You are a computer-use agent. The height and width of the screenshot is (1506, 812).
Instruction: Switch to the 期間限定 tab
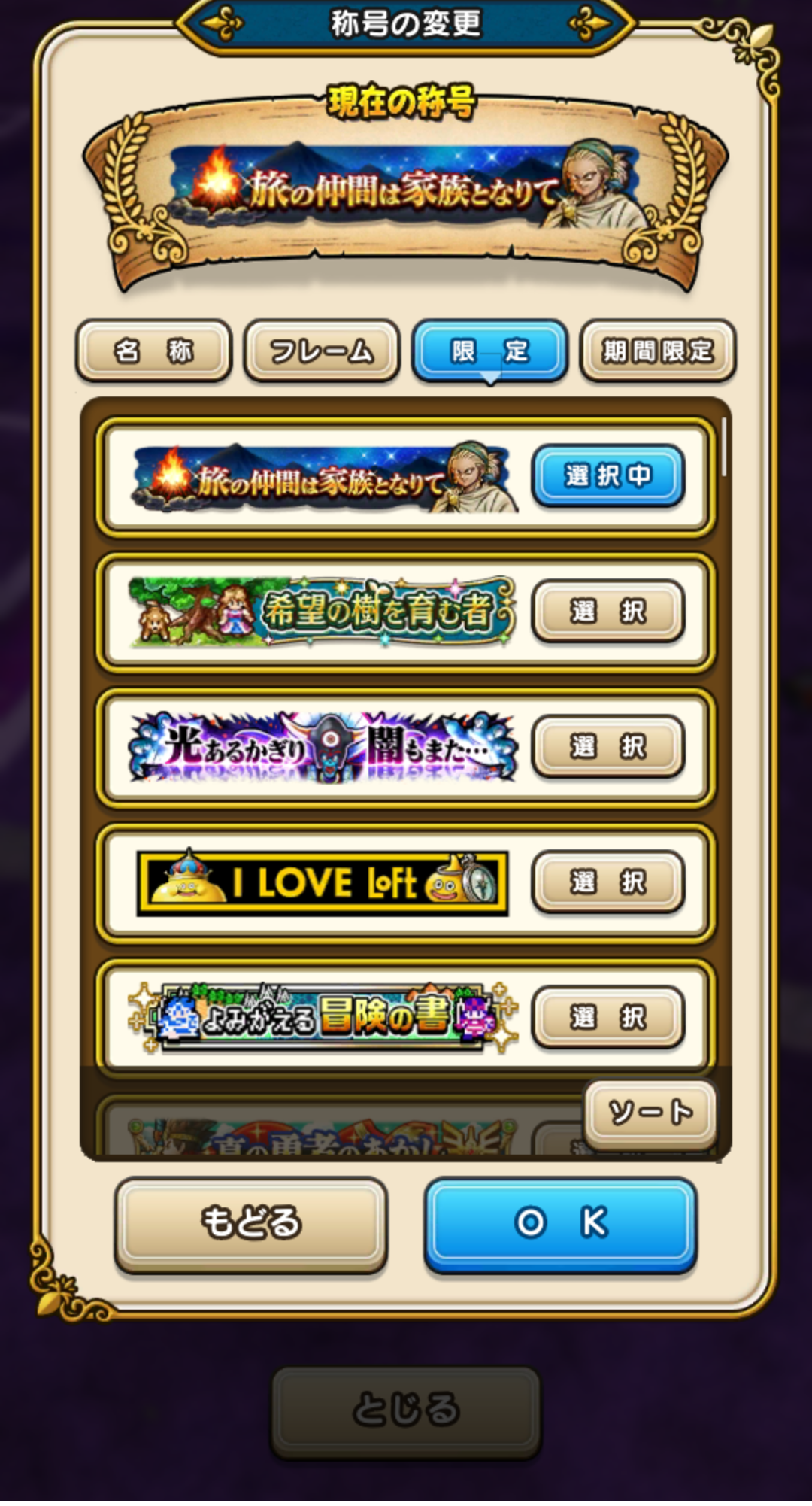click(x=657, y=351)
